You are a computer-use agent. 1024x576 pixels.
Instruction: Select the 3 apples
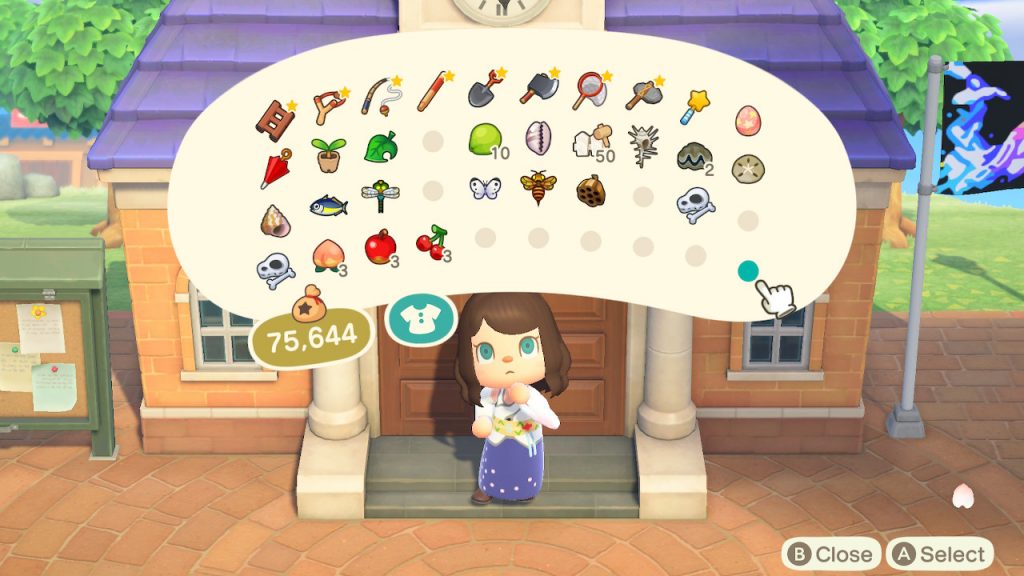coord(381,246)
